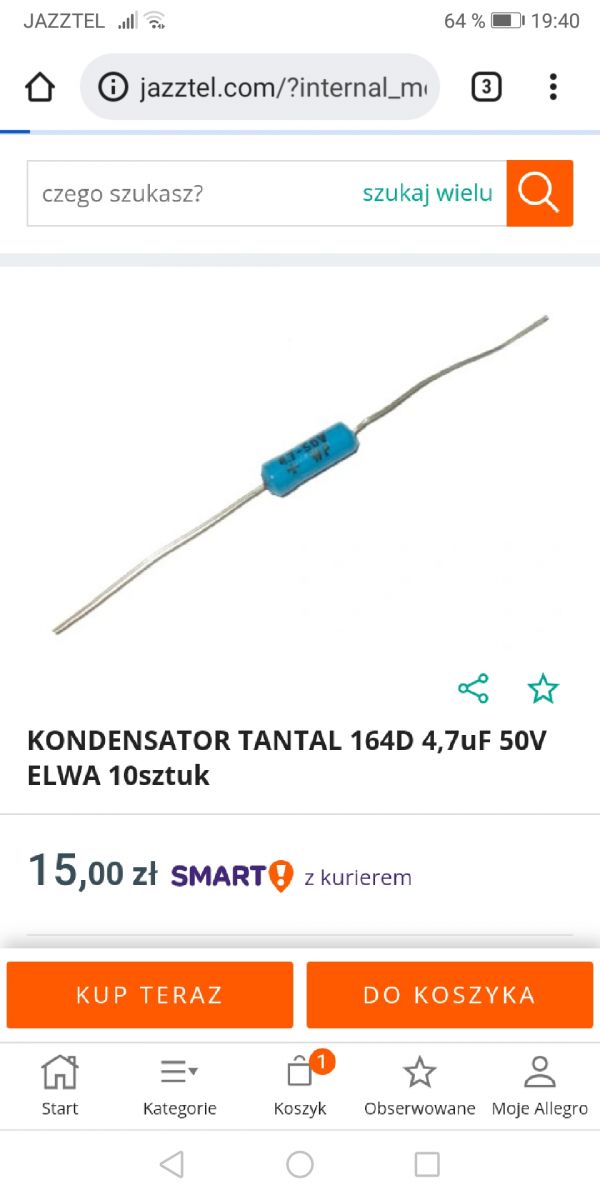Tap the orange search magnifier button

(540, 193)
